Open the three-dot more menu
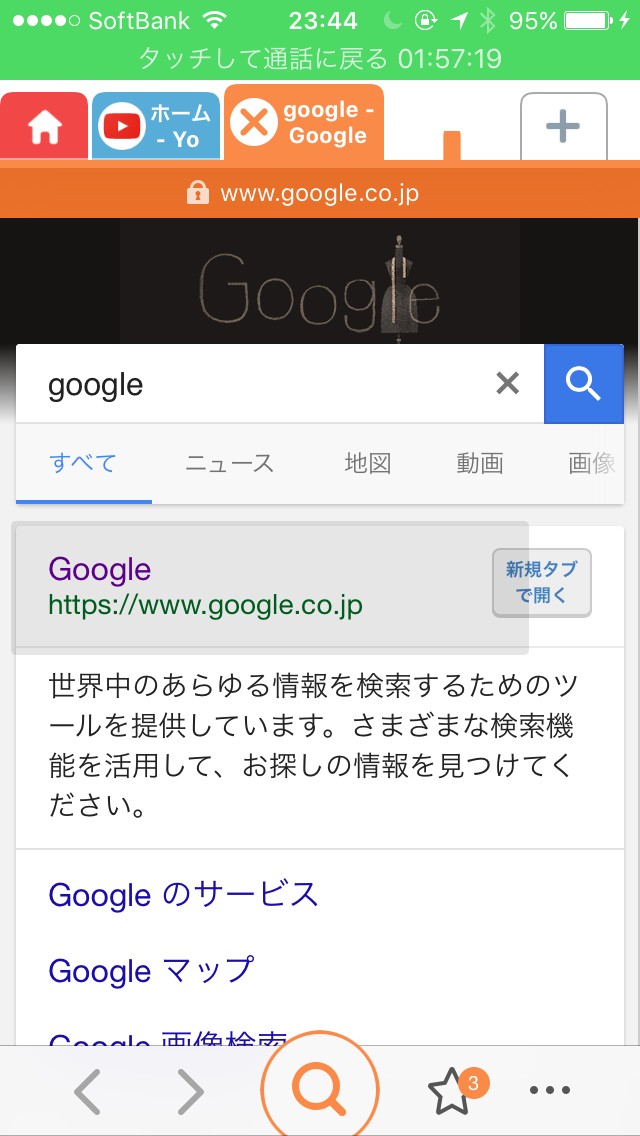Viewport: 640px width, 1136px height. pos(550,1090)
